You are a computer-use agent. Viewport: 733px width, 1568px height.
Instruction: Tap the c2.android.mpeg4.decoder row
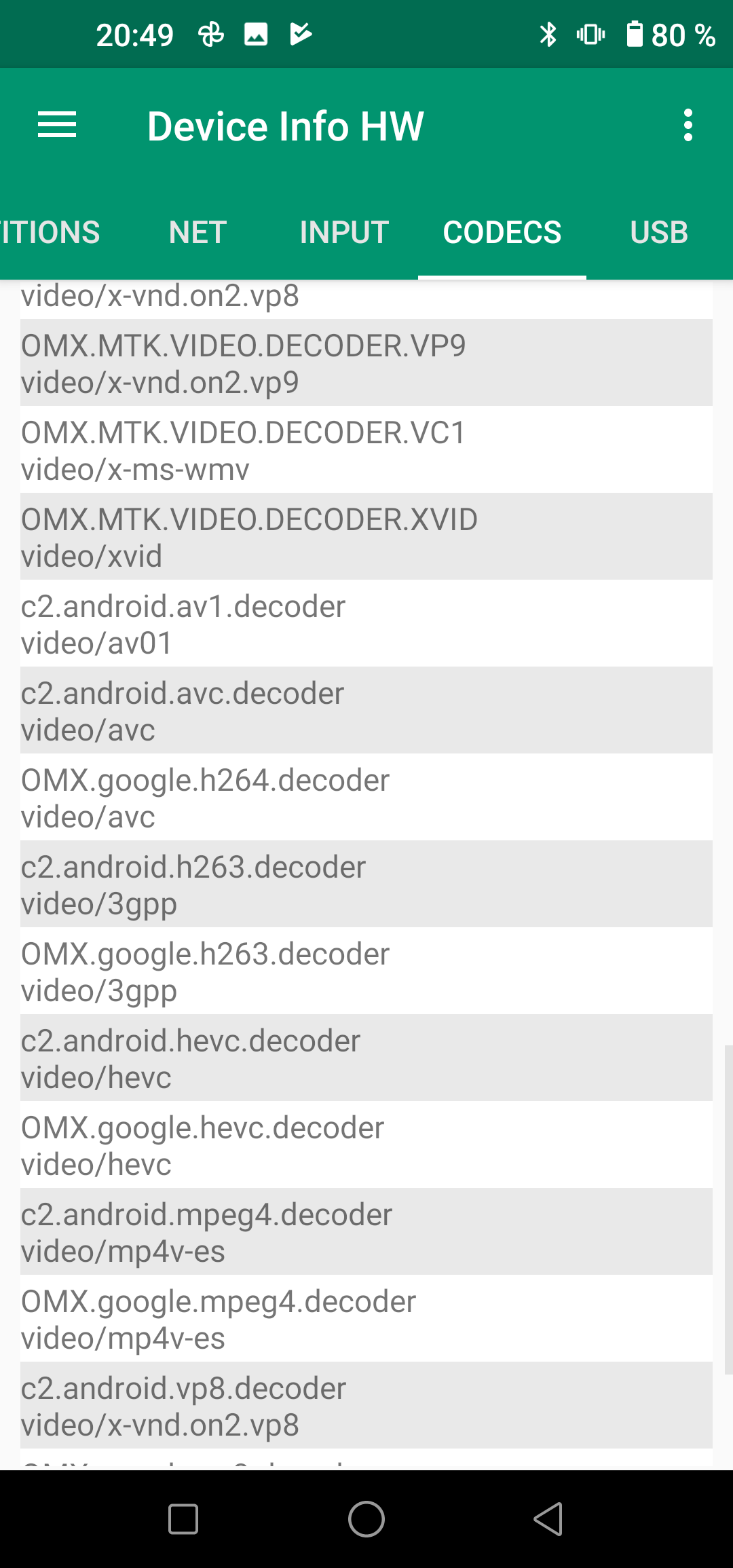366,1232
